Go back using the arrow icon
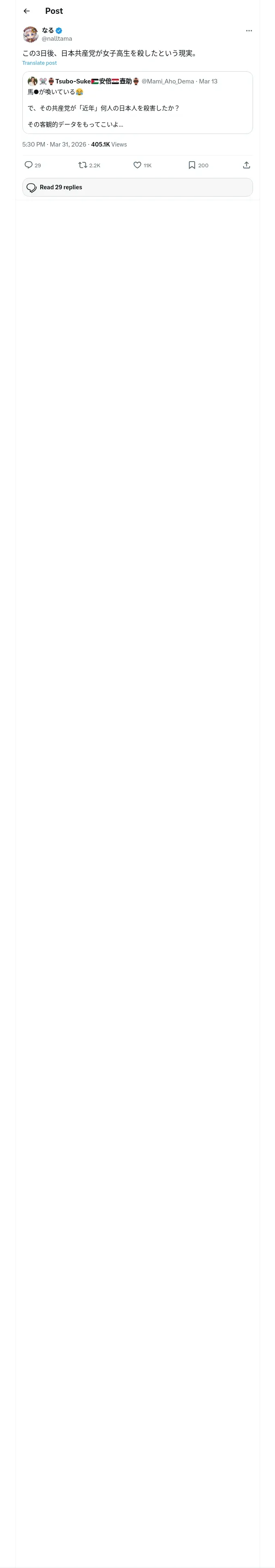 [26, 11]
